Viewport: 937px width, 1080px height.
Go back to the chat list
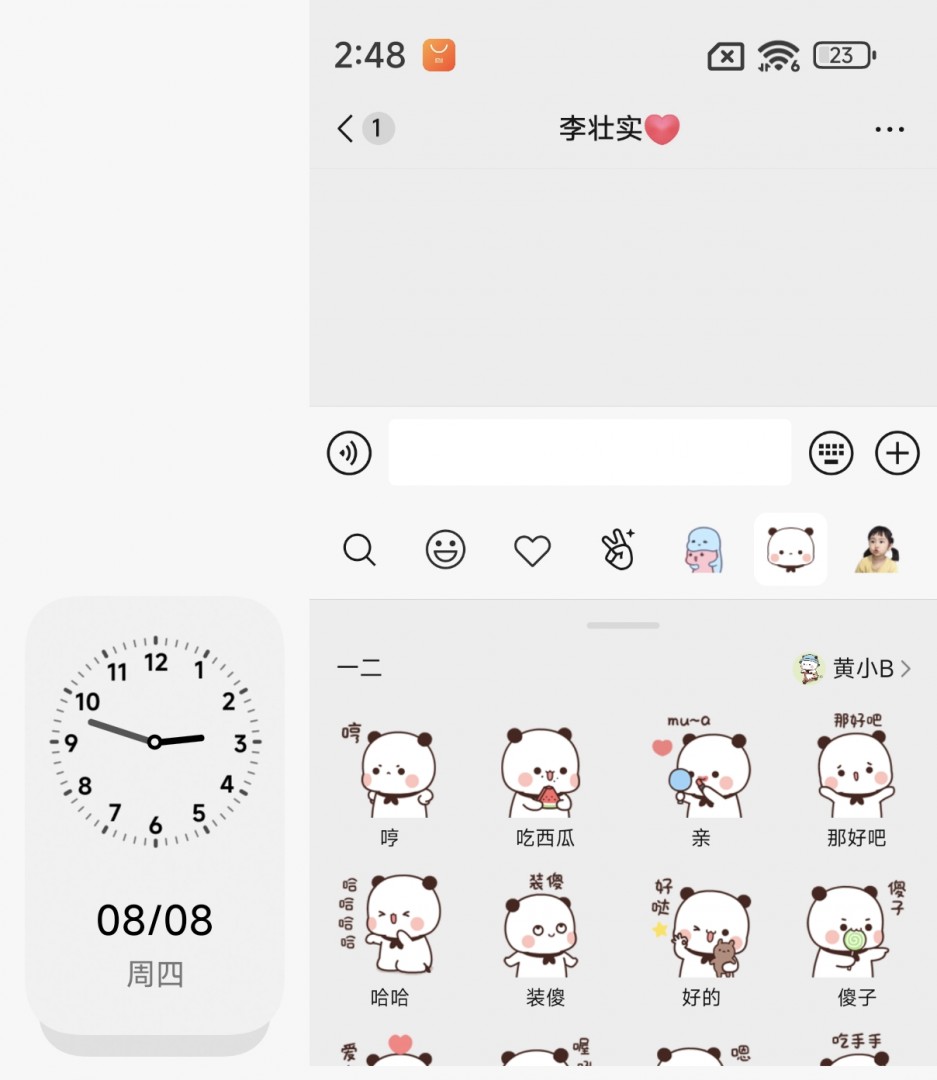tap(347, 129)
